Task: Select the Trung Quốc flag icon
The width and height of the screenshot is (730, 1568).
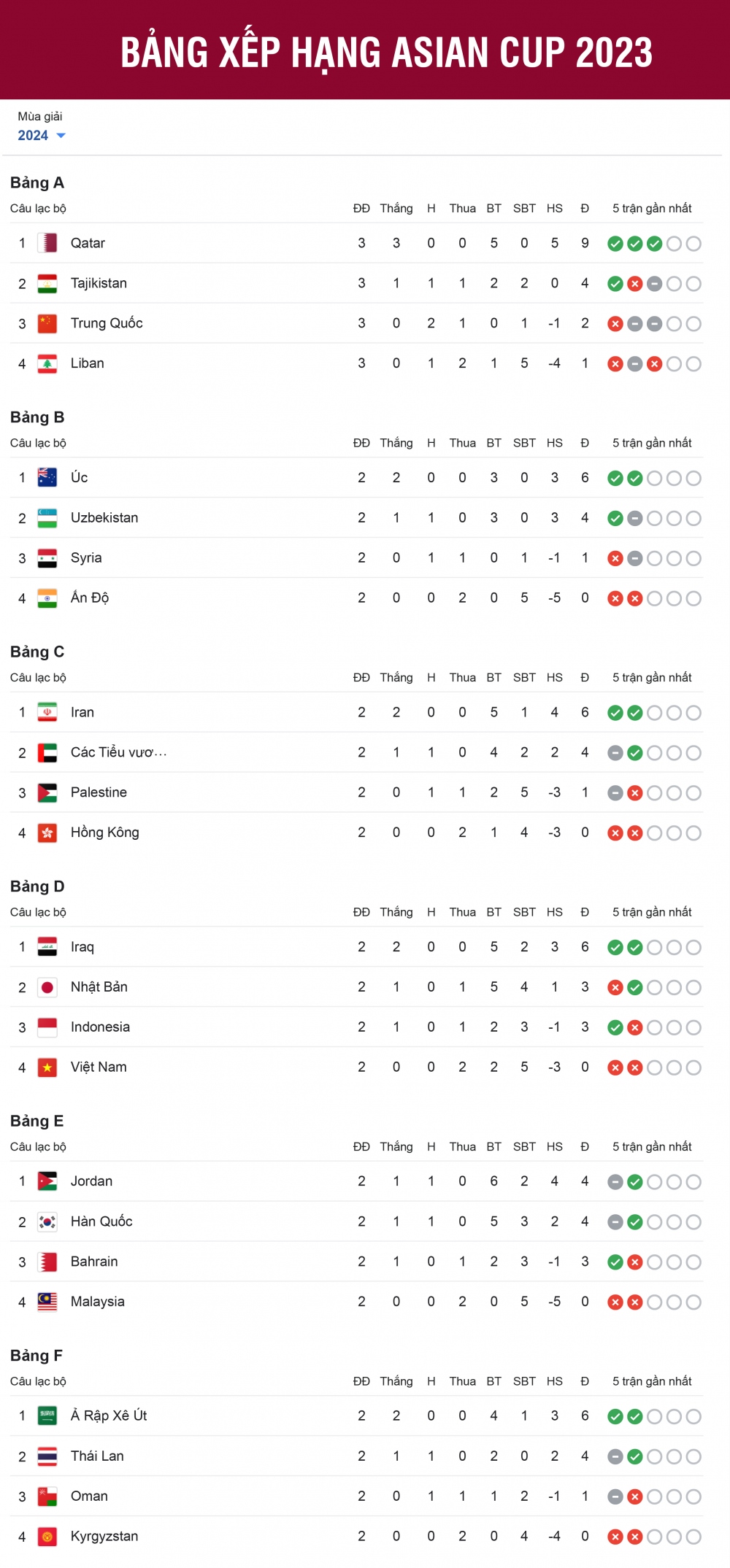Action: 47,323
